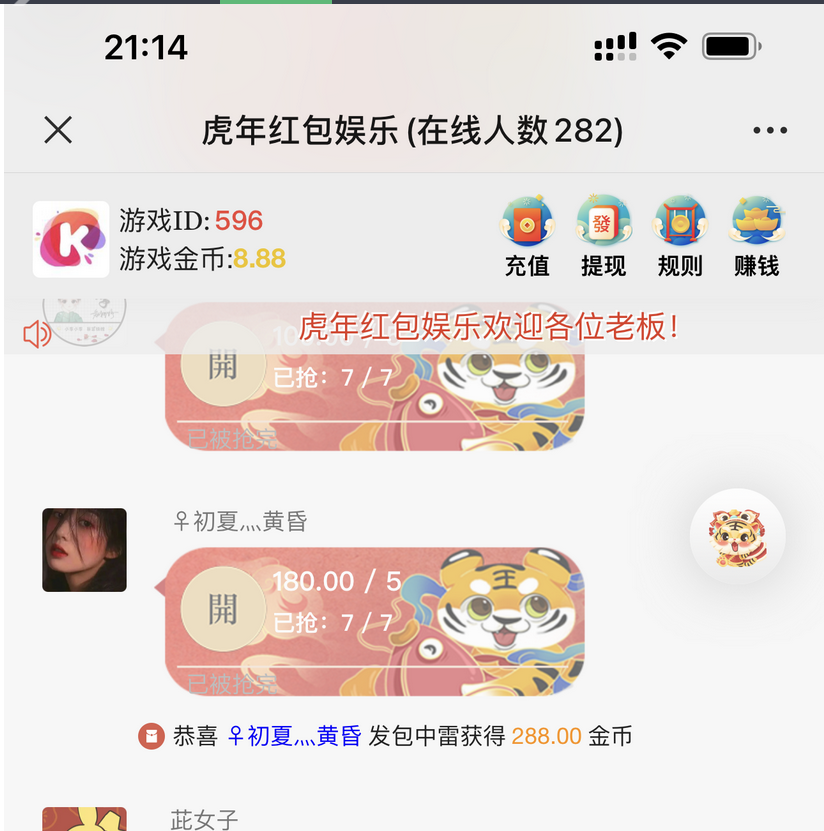Open the 赚钱 earn money icon

coord(757,235)
